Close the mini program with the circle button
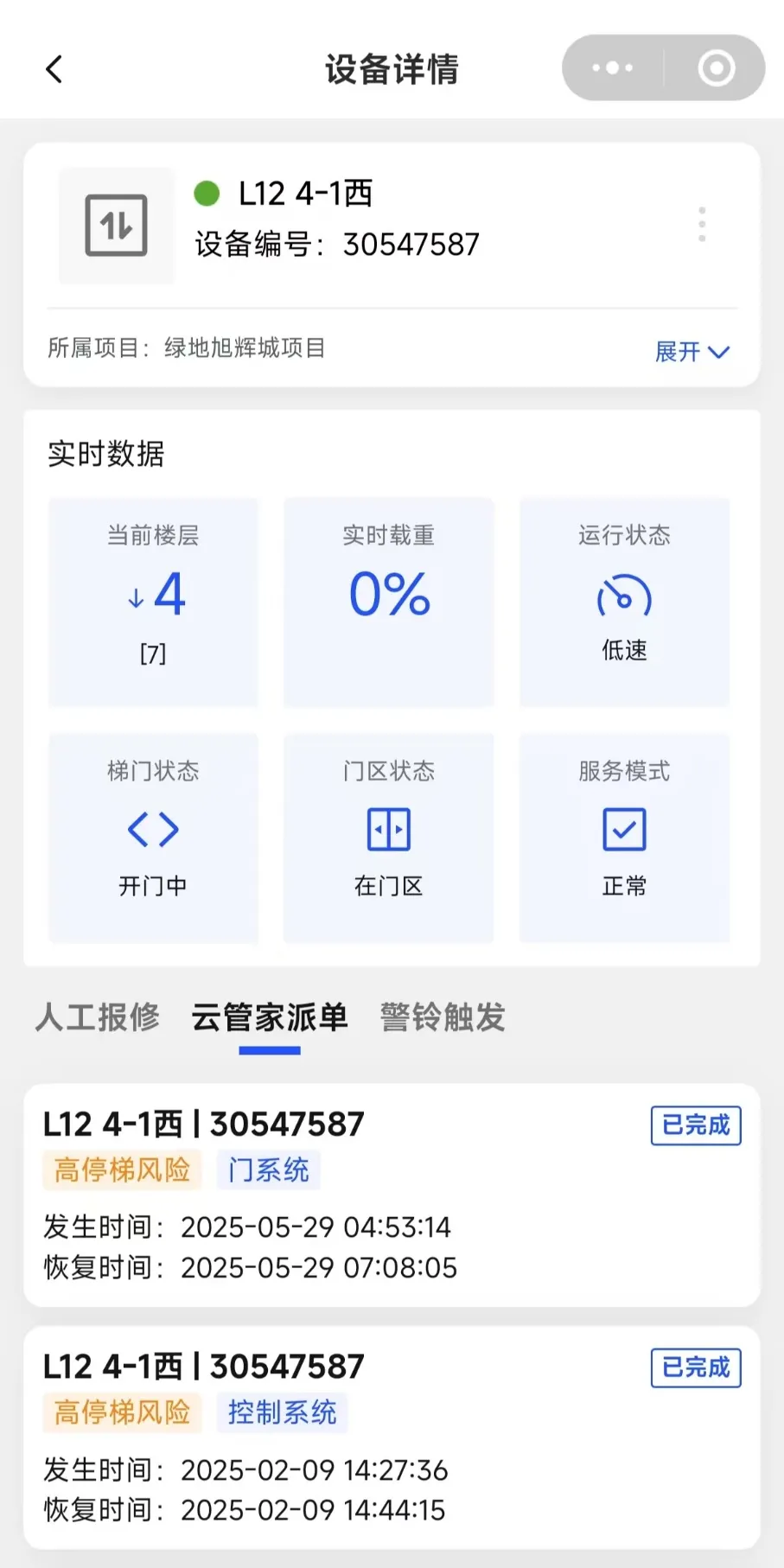 pyautogui.click(x=716, y=67)
